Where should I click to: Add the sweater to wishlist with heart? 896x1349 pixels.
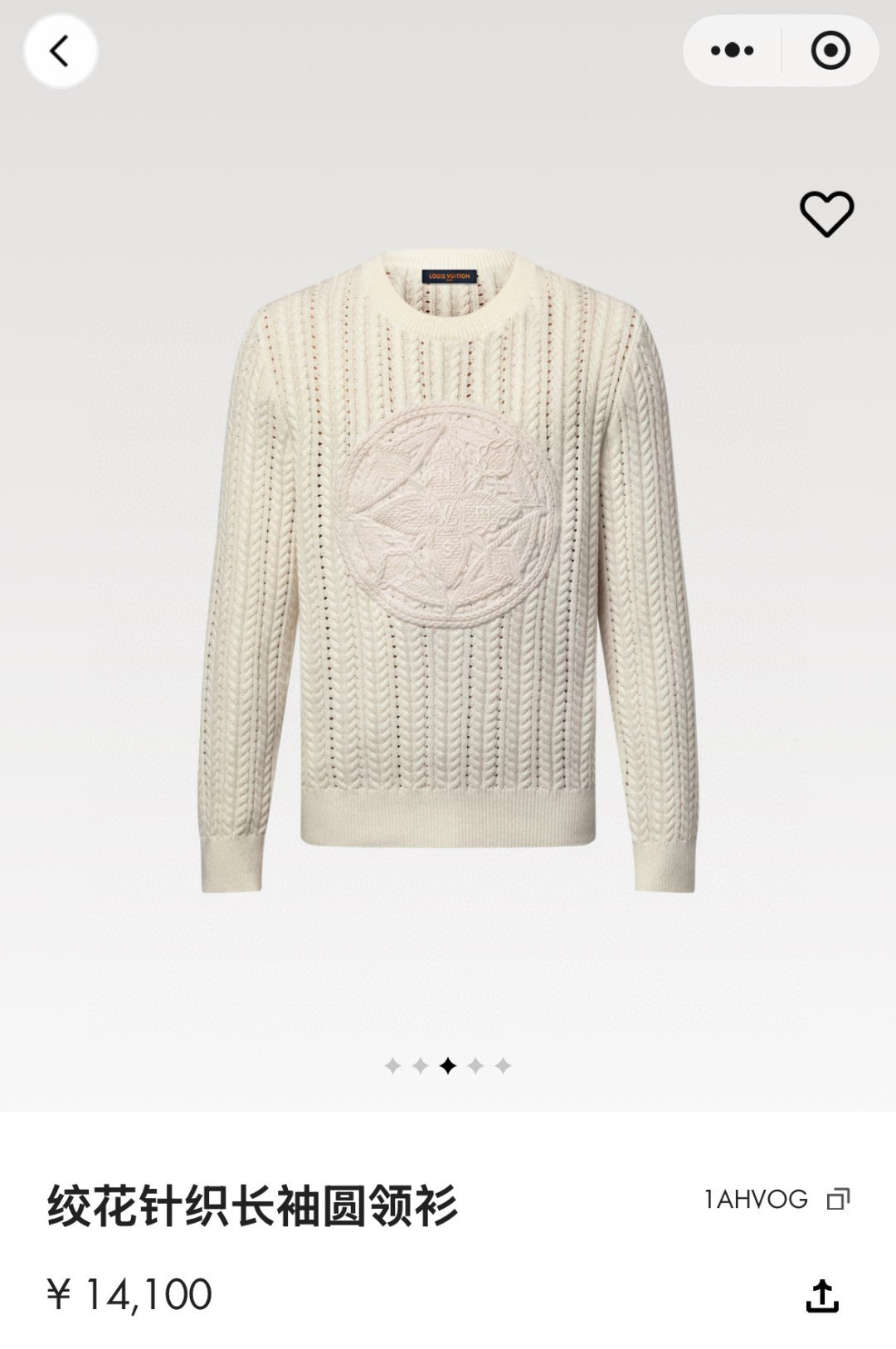(826, 214)
